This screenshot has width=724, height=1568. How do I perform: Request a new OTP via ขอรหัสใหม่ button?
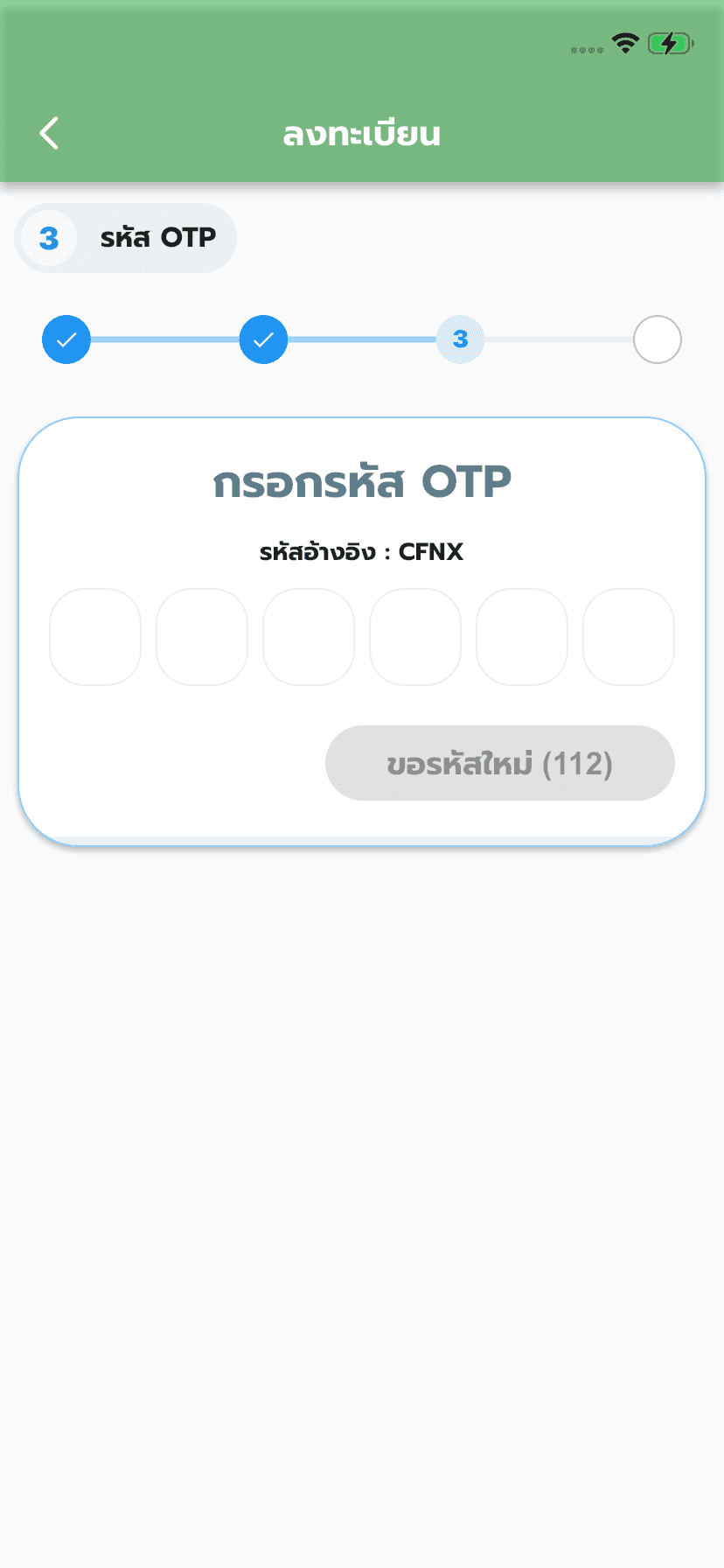click(x=499, y=762)
